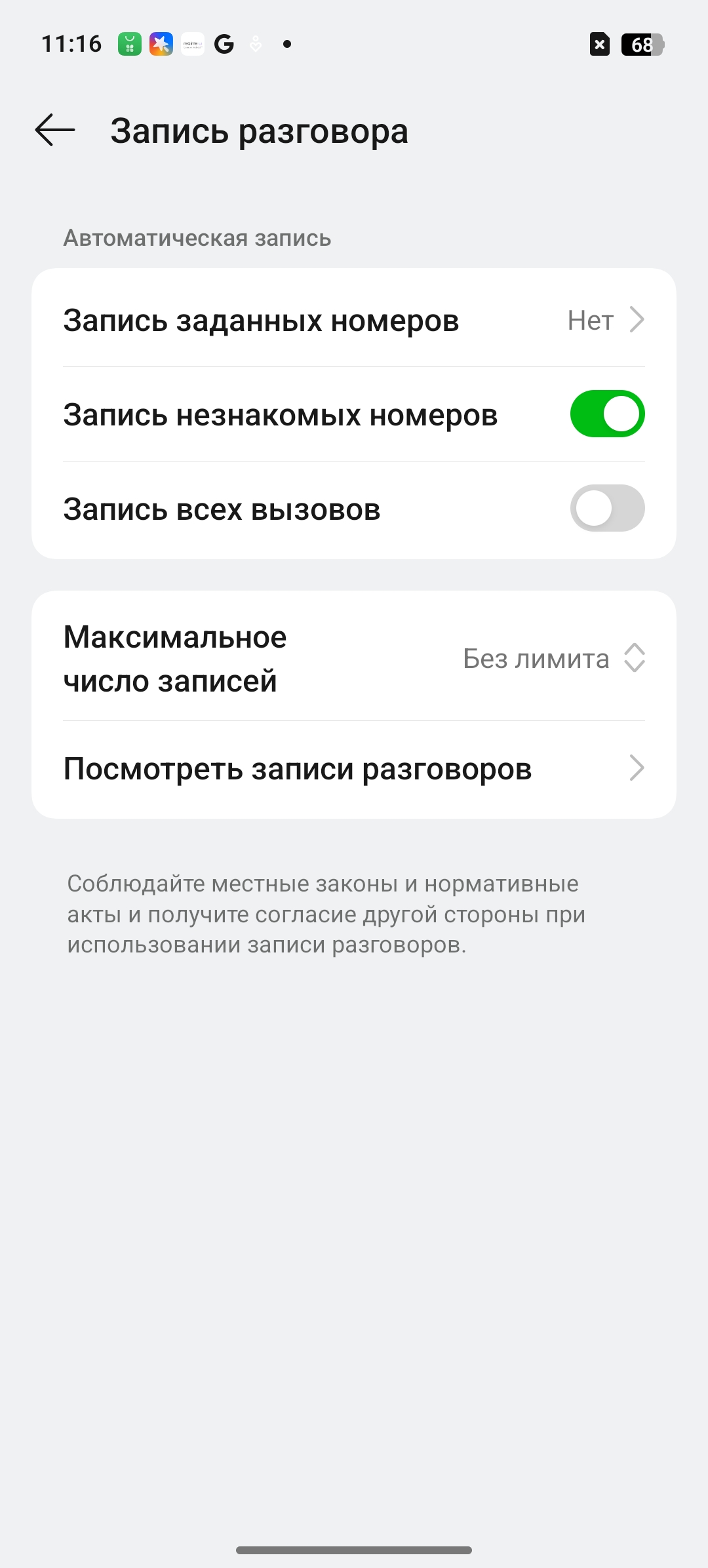Open Запись заданных номеров settings
Viewport: 708px width, 1568px height.
(x=354, y=321)
